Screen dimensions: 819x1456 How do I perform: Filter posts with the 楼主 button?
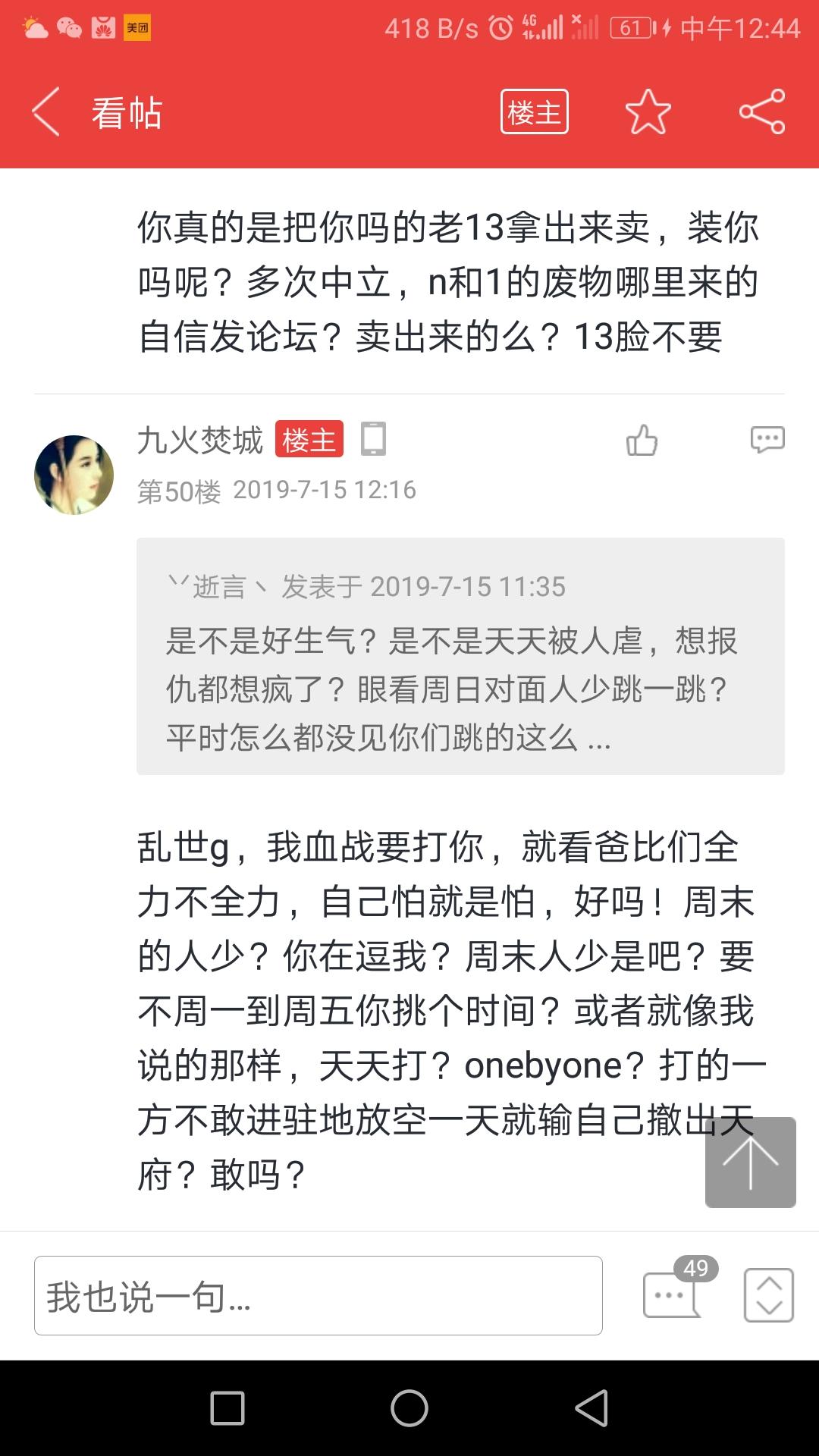[x=534, y=112]
